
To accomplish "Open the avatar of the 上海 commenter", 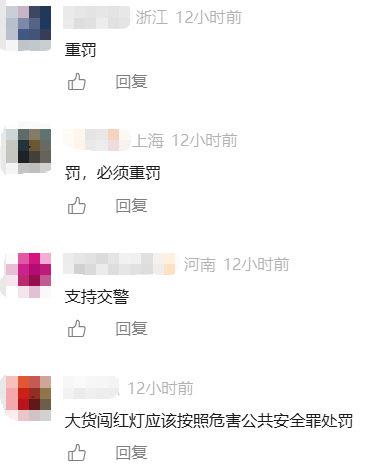I will click(28, 151).
